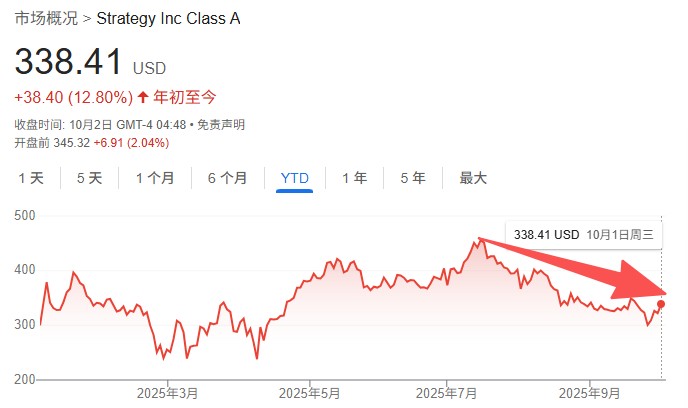Select the 5 天 chart range
This screenshot has height=408, width=688.
89,178
